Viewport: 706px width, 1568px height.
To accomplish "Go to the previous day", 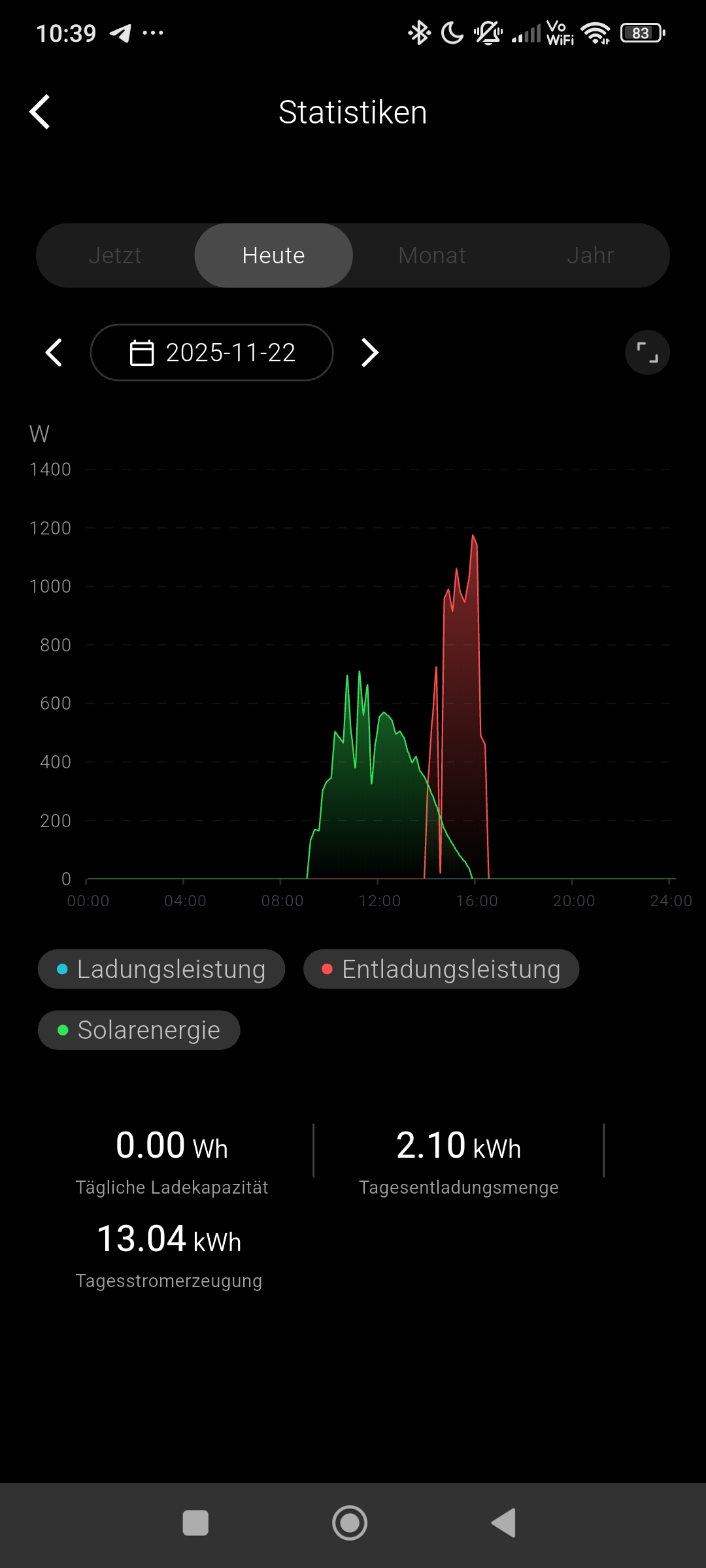I will [54, 353].
